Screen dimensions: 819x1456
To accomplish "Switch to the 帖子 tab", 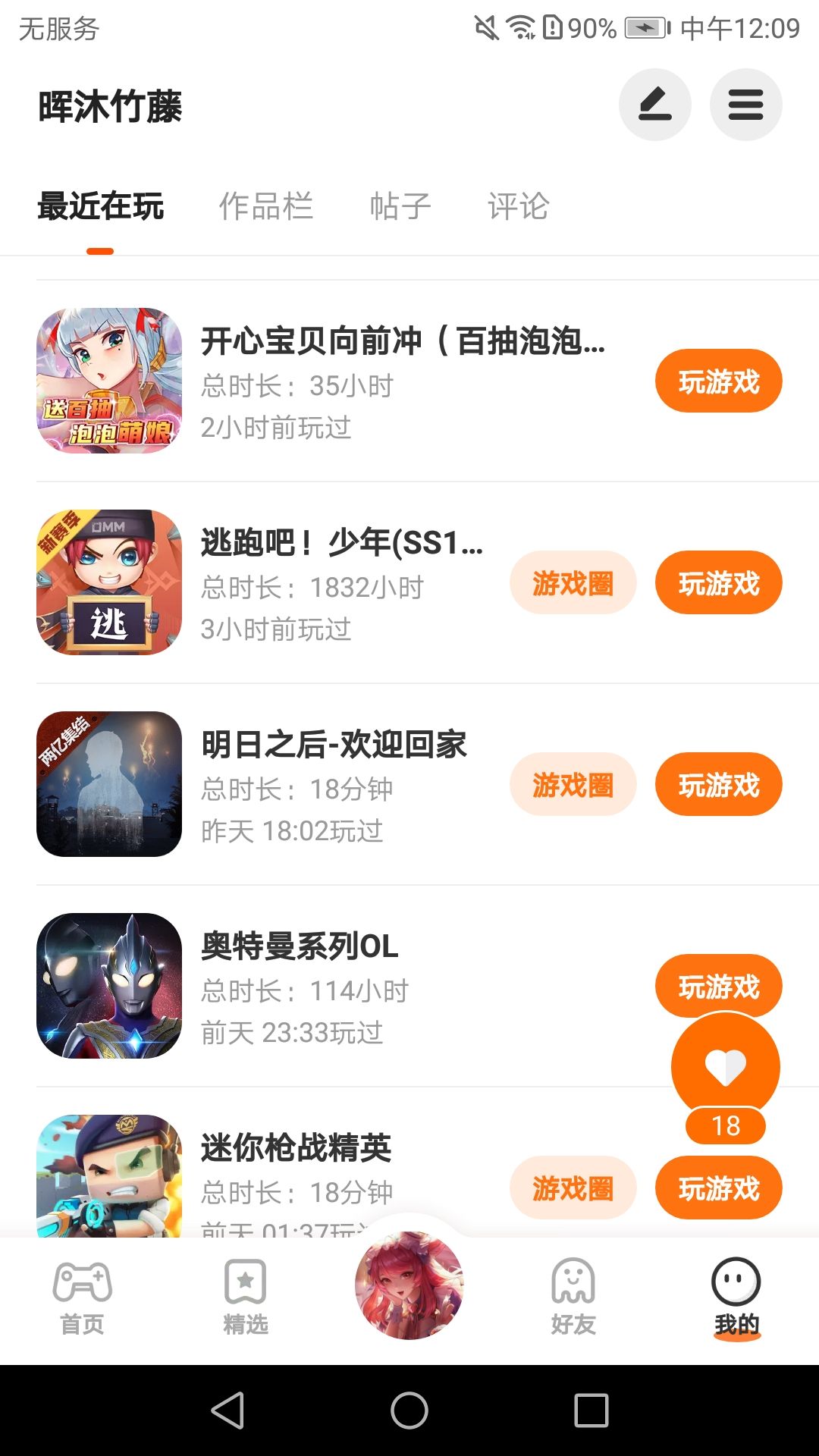I will pos(400,206).
